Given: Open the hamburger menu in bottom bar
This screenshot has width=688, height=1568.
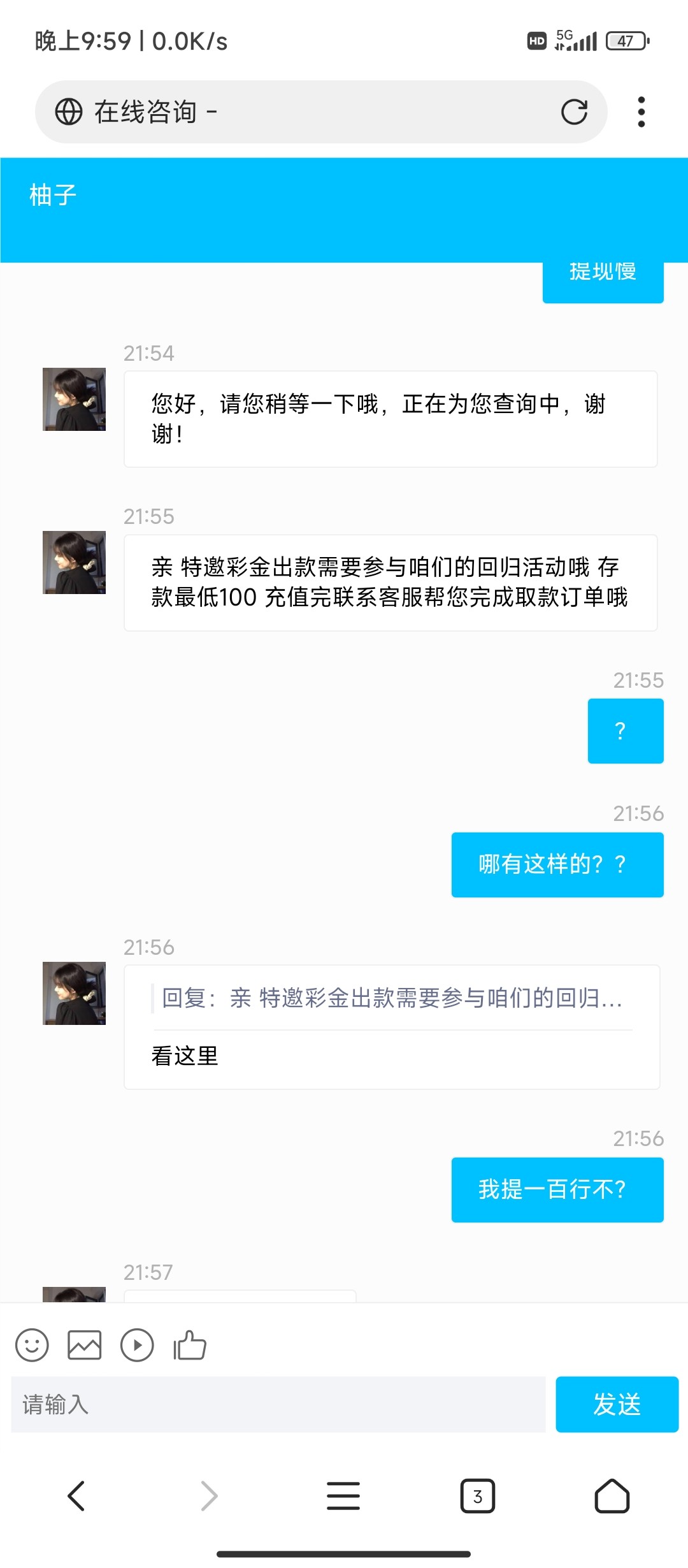Looking at the screenshot, I should pos(343,1496).
